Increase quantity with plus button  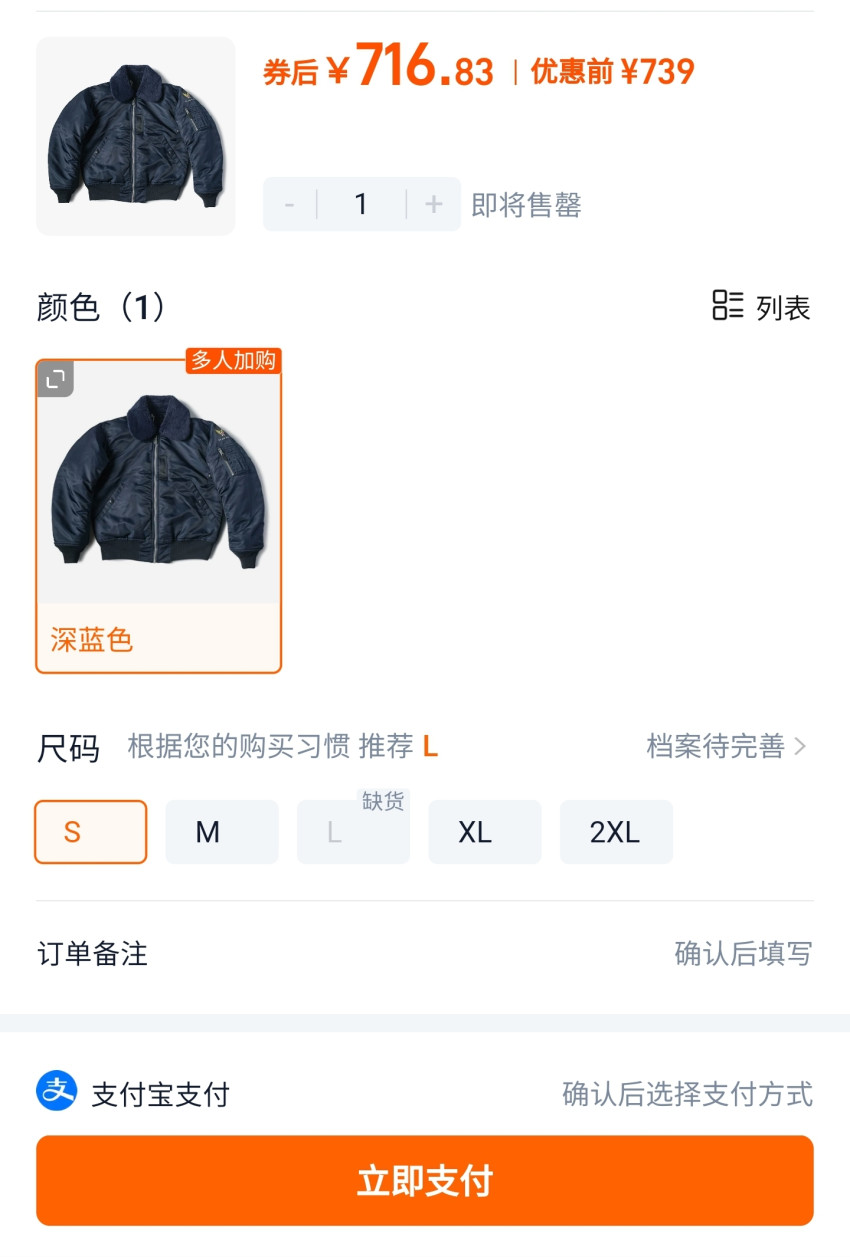point(433,205)
